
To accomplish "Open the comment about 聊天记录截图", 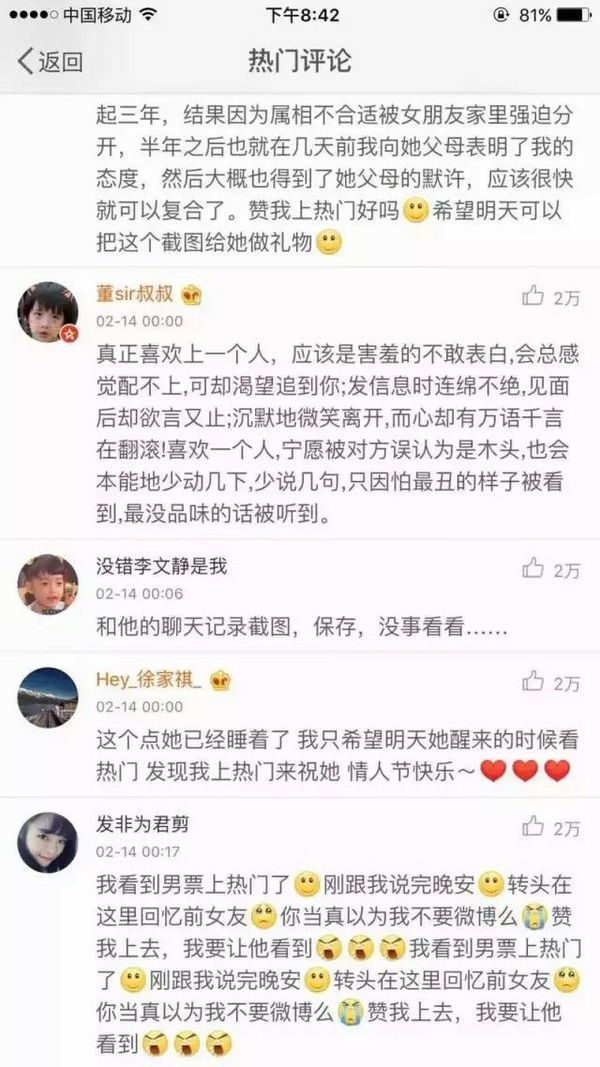I will point(301,627).
